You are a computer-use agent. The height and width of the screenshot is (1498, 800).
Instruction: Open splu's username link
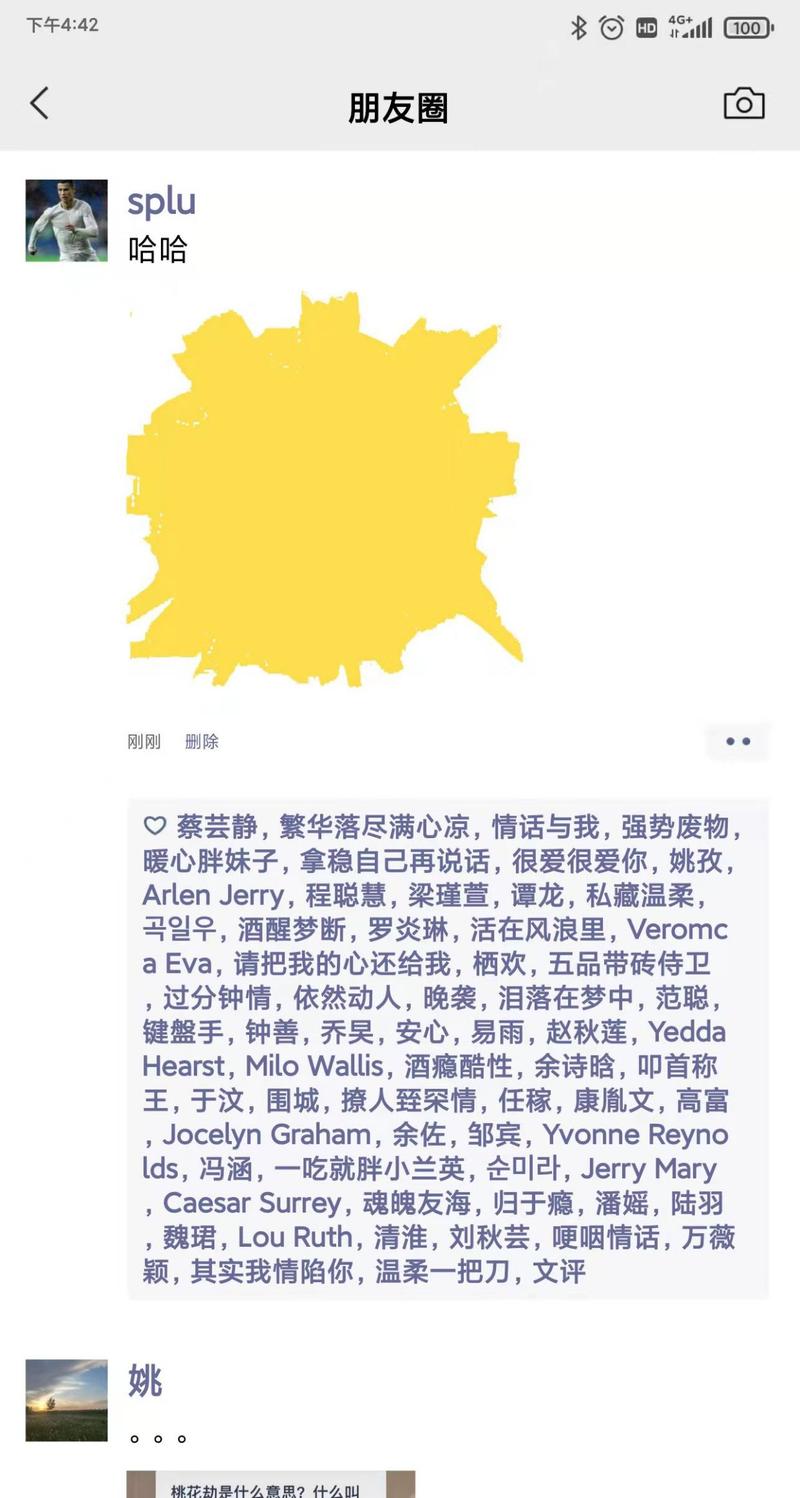[x=161, y=201]
